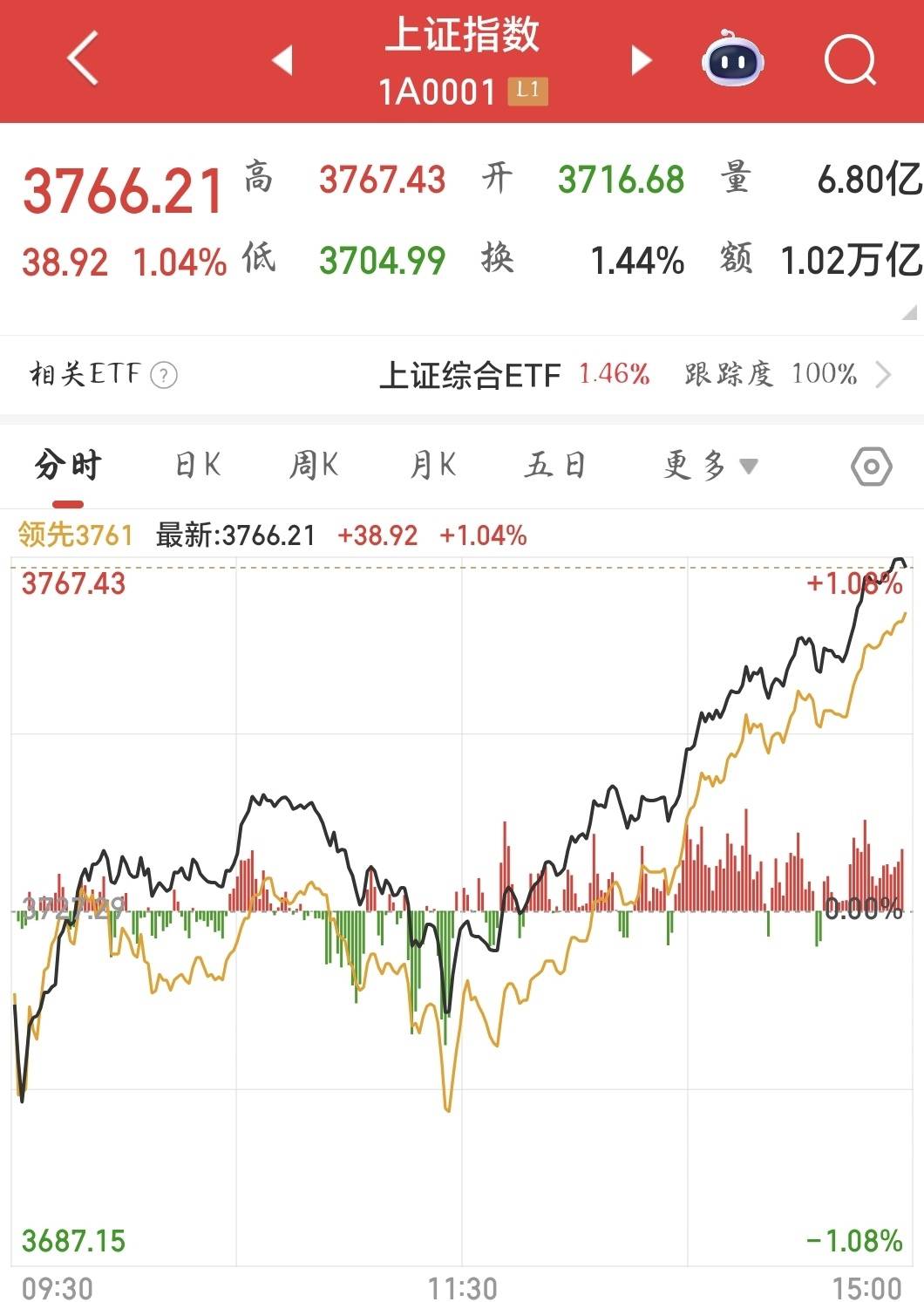Image resolution: width=924 pixels, height=1302 pixels.
Task: Go back with the top-left arrow
Action: (x=83, y=58)
